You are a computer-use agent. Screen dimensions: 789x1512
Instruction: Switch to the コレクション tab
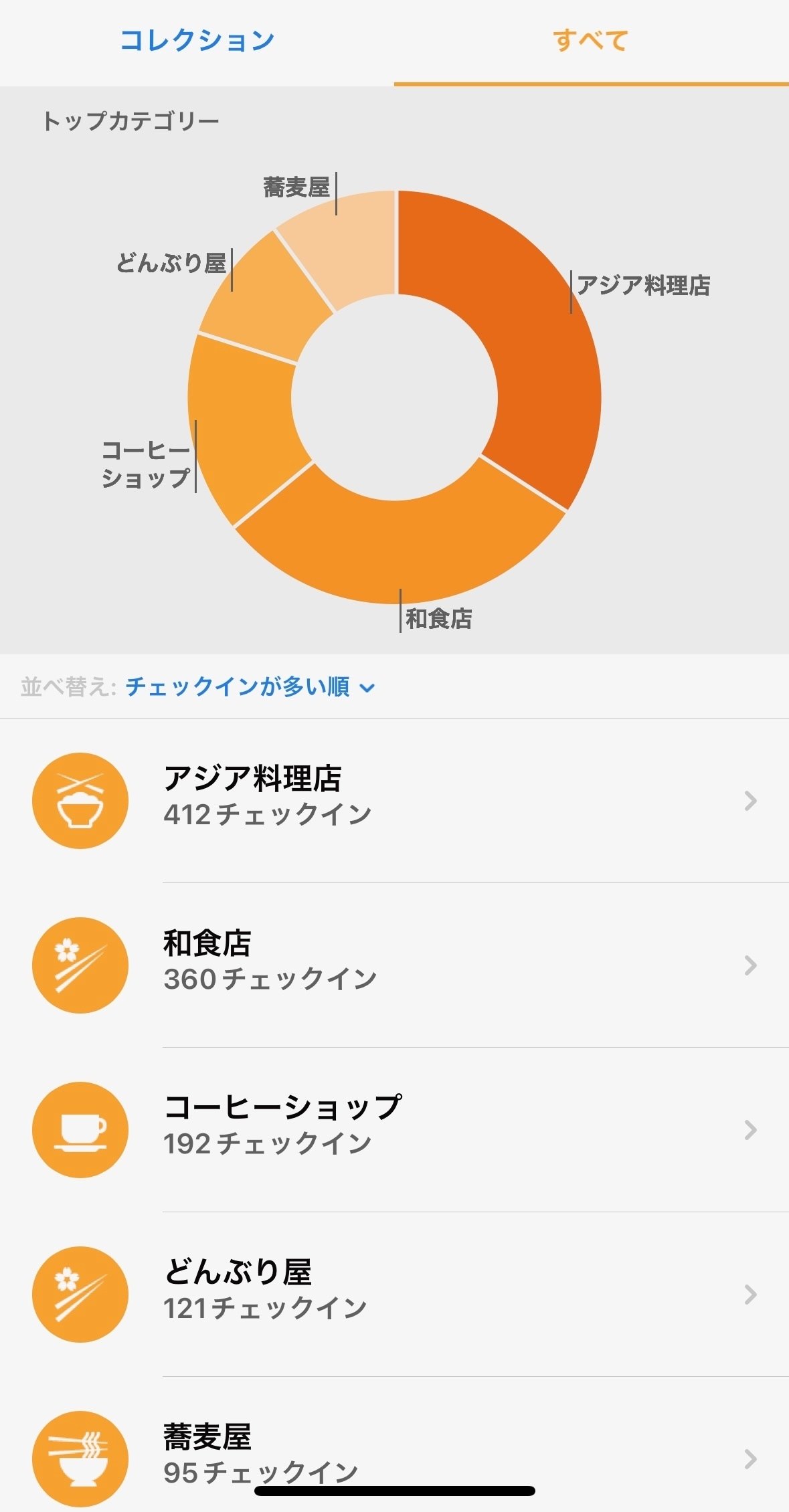click(x=197, y=40)
